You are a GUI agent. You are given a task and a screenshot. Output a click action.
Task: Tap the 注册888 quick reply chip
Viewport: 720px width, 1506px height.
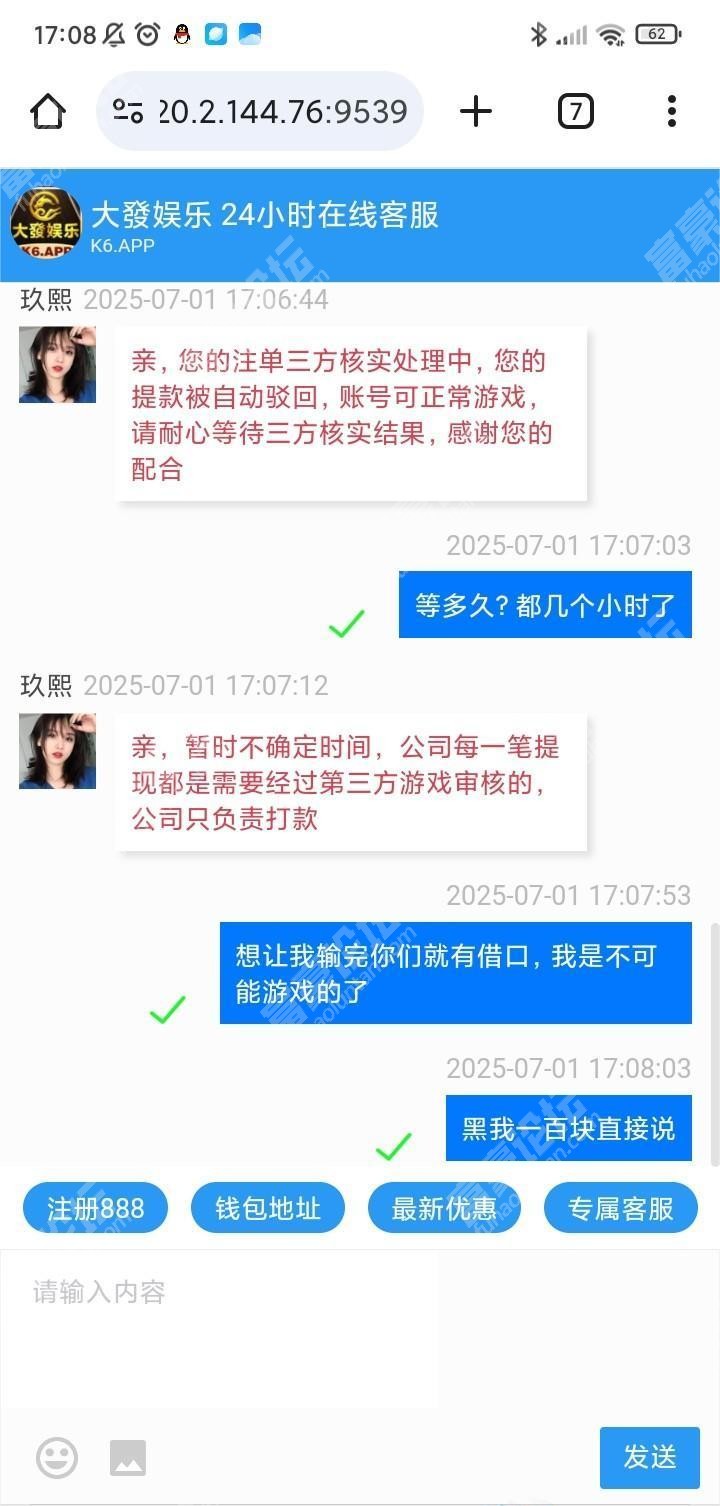(x=95, y=1208)
